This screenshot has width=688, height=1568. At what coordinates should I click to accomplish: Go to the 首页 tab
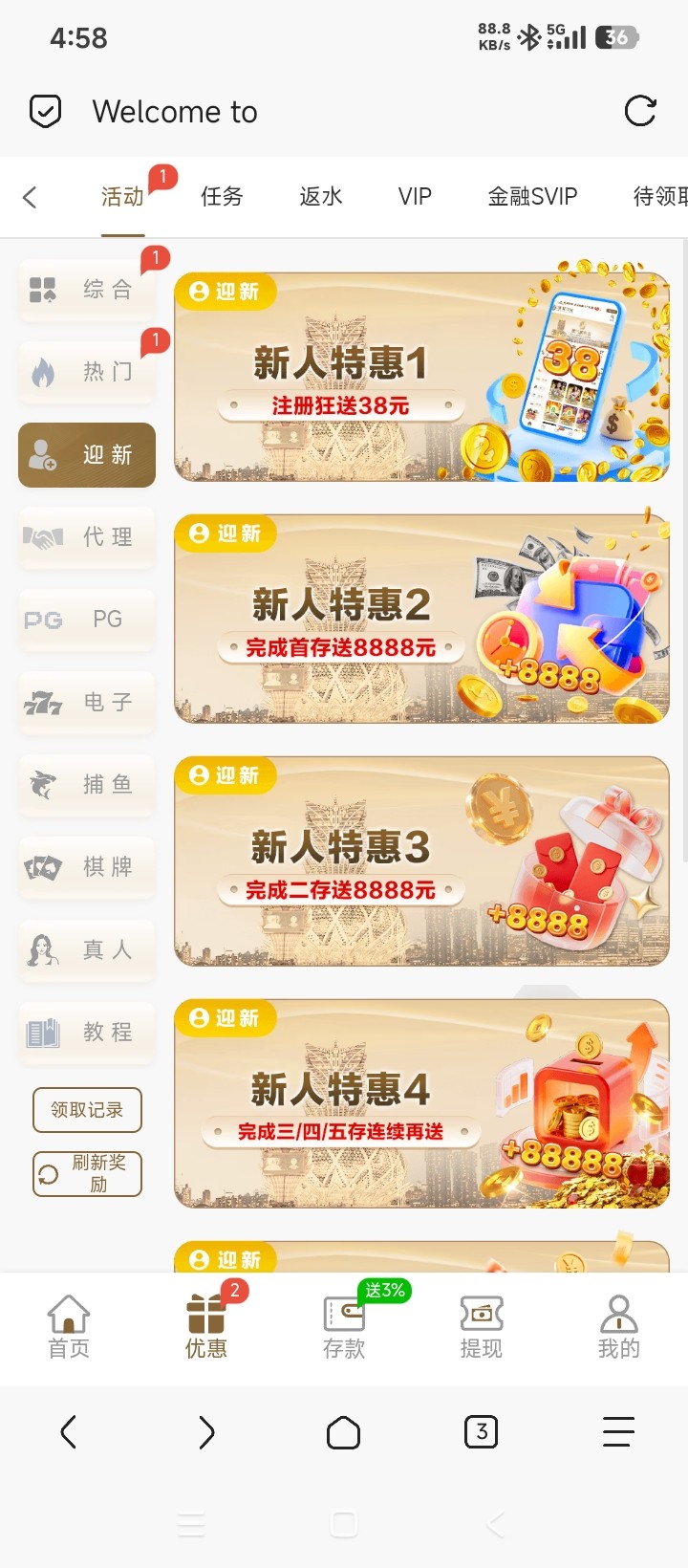tap(69, 1326)
